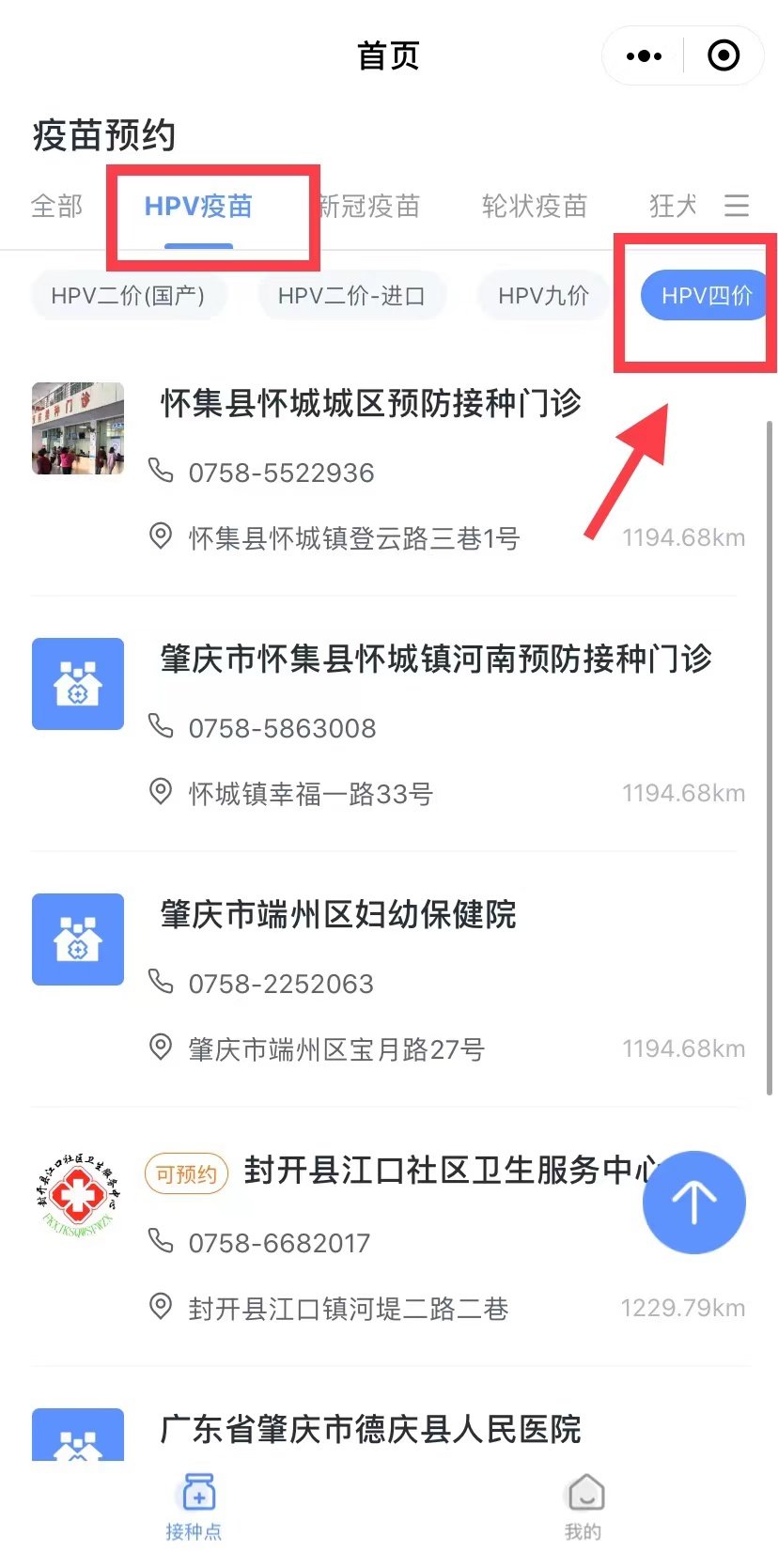Viewport: 778px width, 1568px height.
Task: Open the mini program more options menu
Action: pos(644,56)
